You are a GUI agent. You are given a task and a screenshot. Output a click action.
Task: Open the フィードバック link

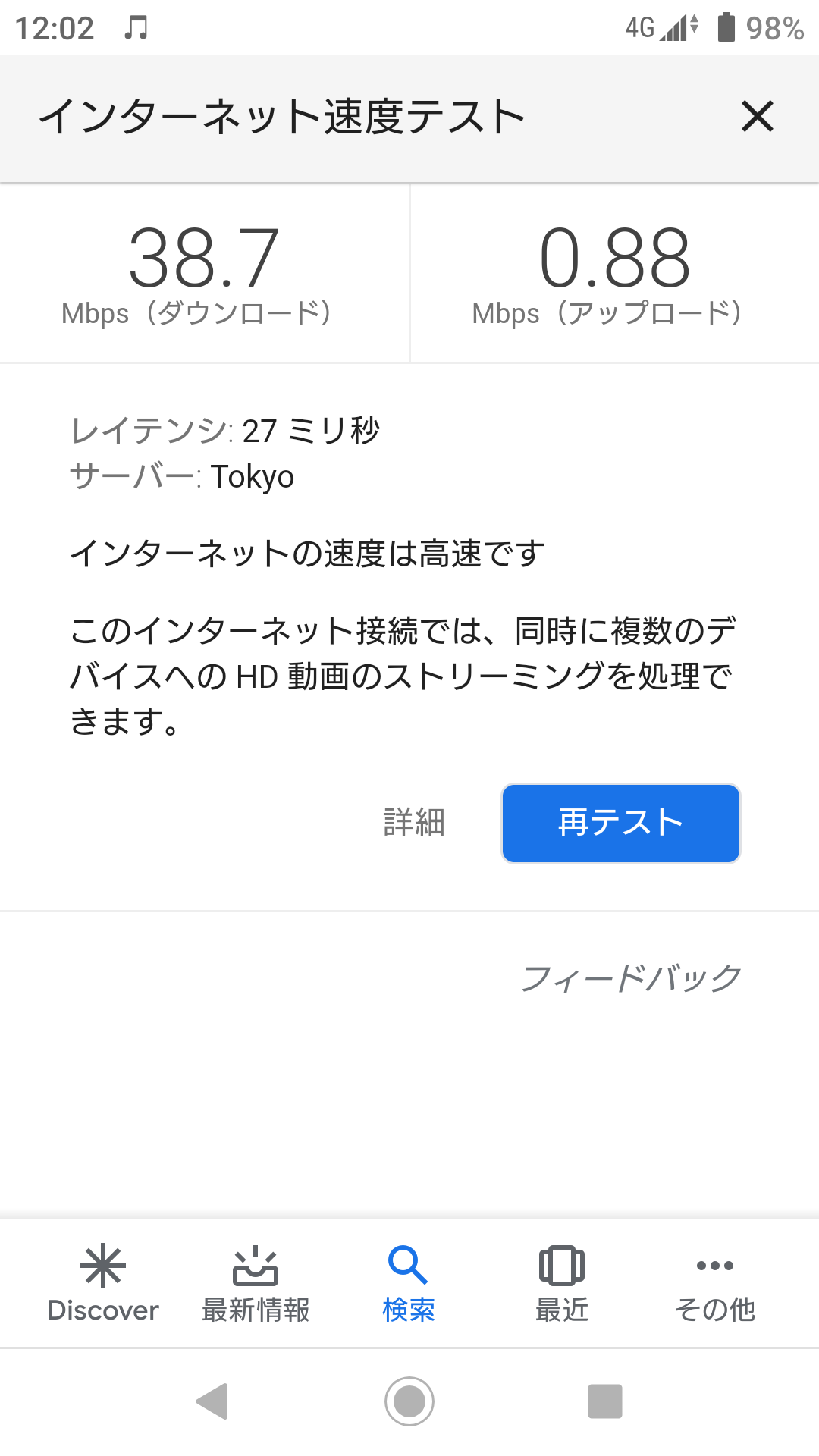click(631, 978)
